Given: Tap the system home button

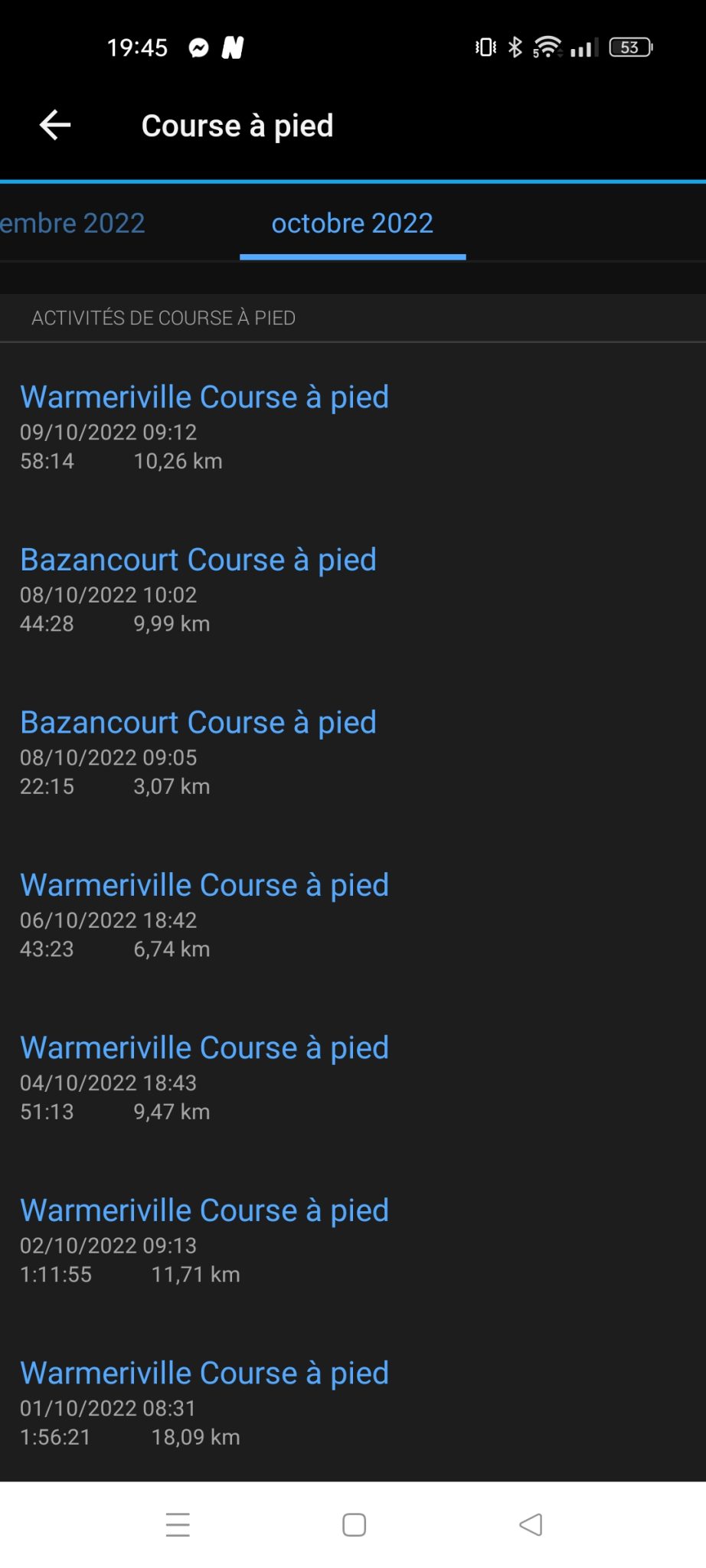Looking at the screenshot, I should pyautogui.click(x=354, y=1525).
